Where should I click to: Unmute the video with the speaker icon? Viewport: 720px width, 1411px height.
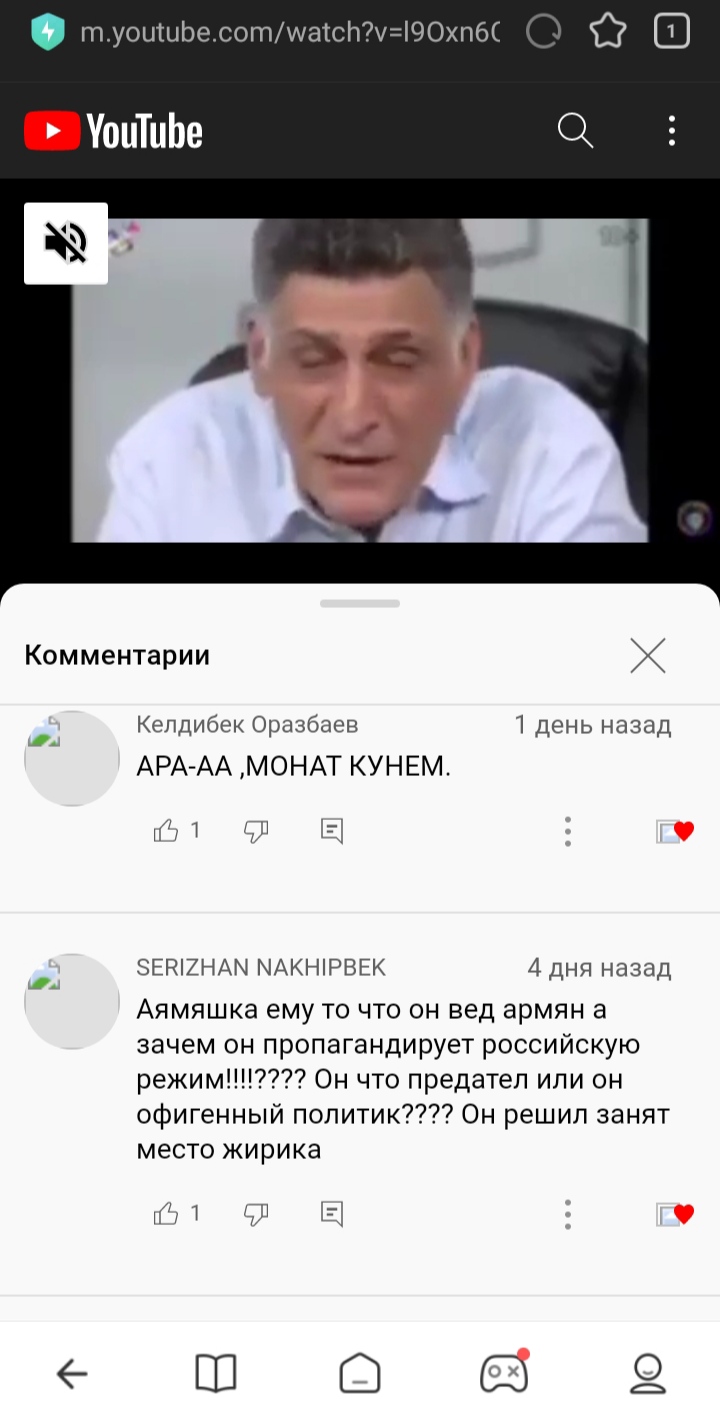pyautogui.click(x=66, y=243)
